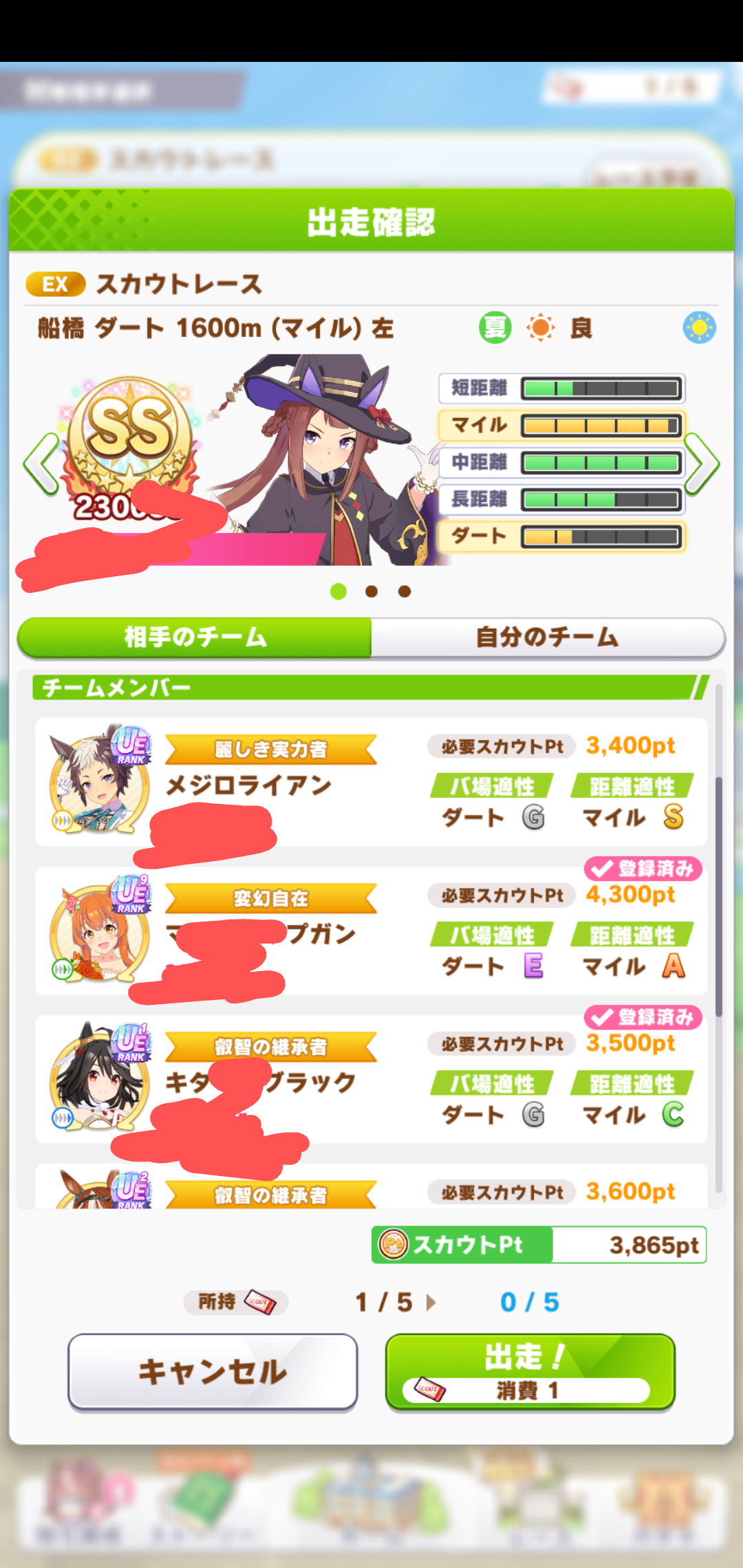This screenshot has height=1568, width=743.
Task: Tap キャンセル to close the dialog
Action: point(213,1371)
